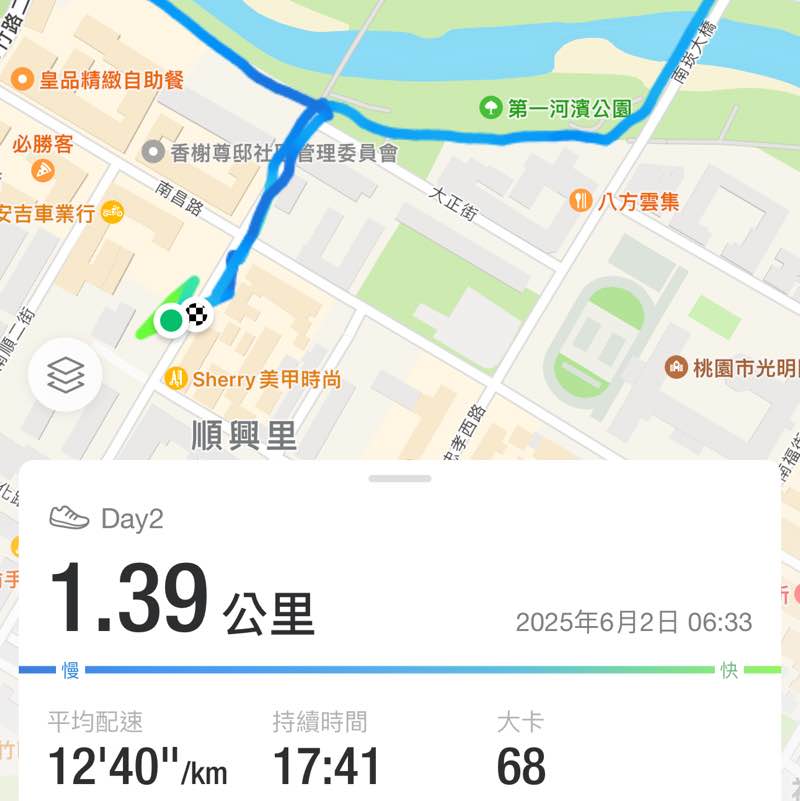
Task: Select the 香榭尊邸社區管理委員會 building icon
Action: click(151, 151)
